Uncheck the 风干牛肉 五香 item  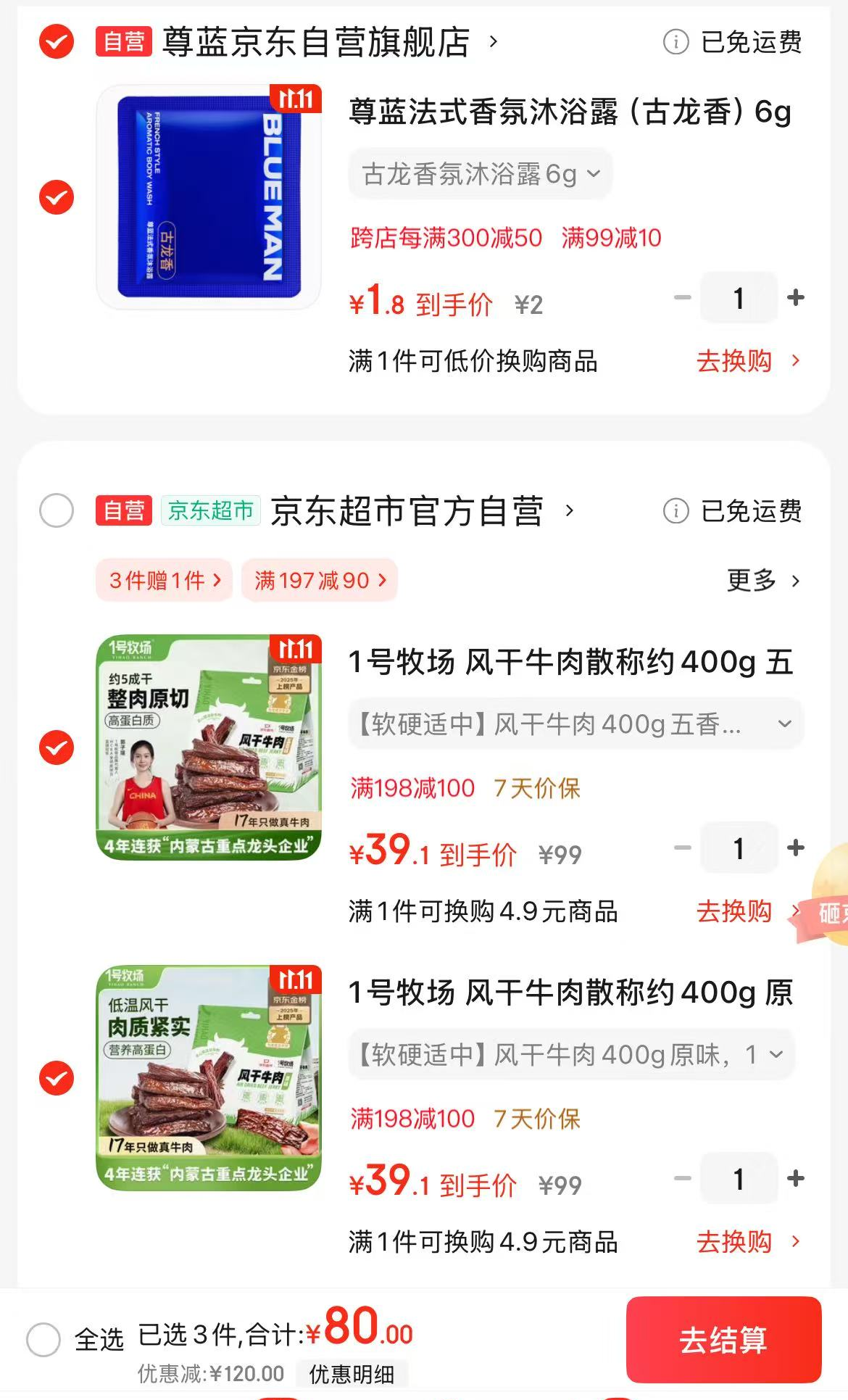click(57, 747)
